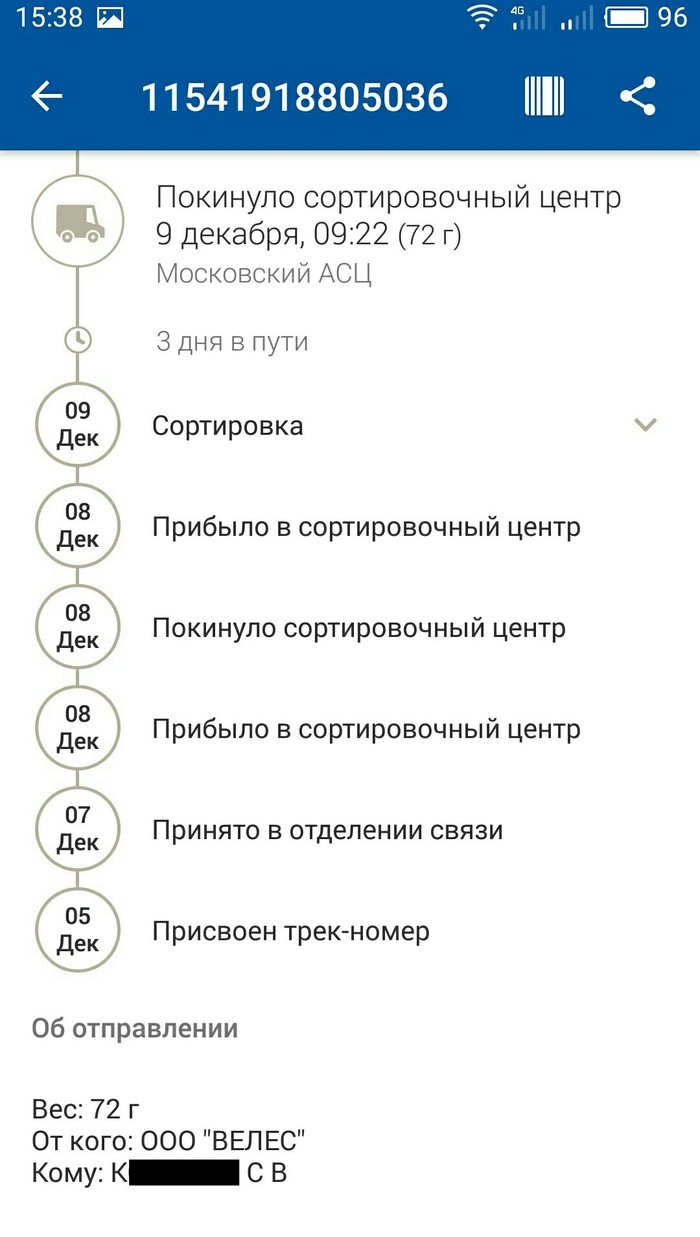The width and height of the screenshot is (700, 1237).
Task: Share this tracking information
Action: pos(638,97)
